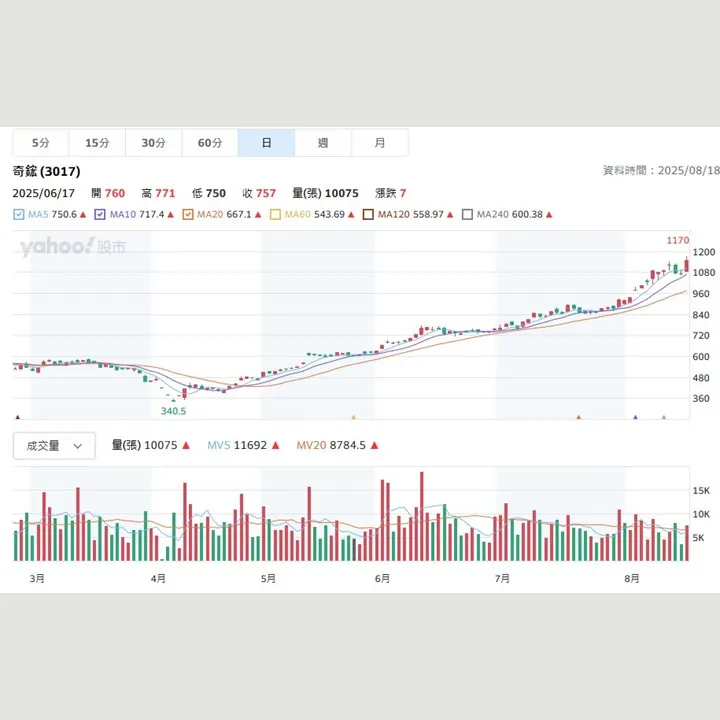
Task: Toggle the MA10 line checkbox
Action: [101, 215]
